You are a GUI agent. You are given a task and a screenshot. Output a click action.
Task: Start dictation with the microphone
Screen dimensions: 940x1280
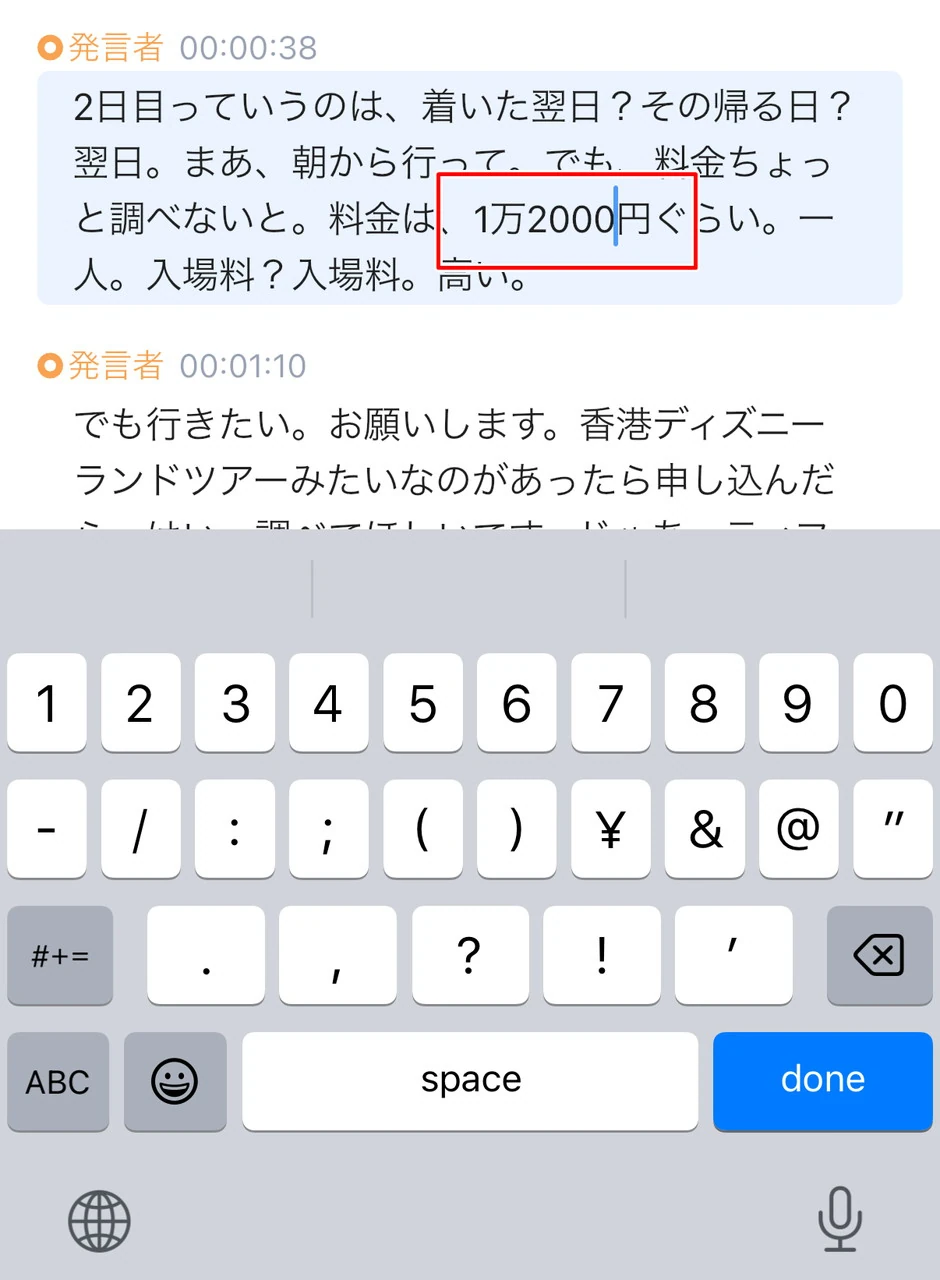point(840,1220)
